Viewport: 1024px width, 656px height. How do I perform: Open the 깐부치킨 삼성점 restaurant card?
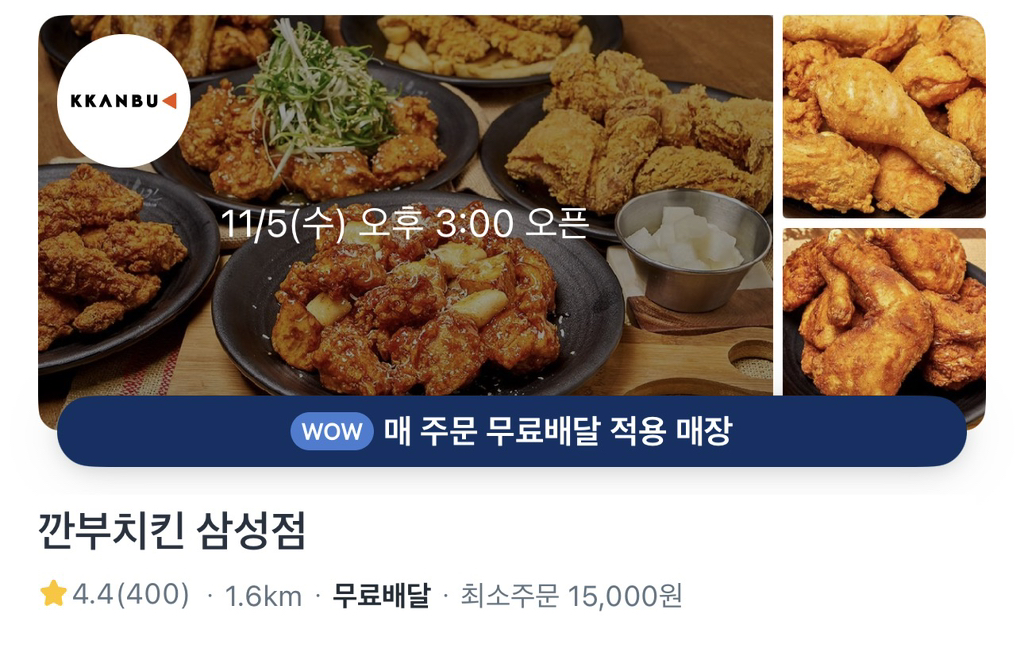pyautogui.click(x=172, y=532)
